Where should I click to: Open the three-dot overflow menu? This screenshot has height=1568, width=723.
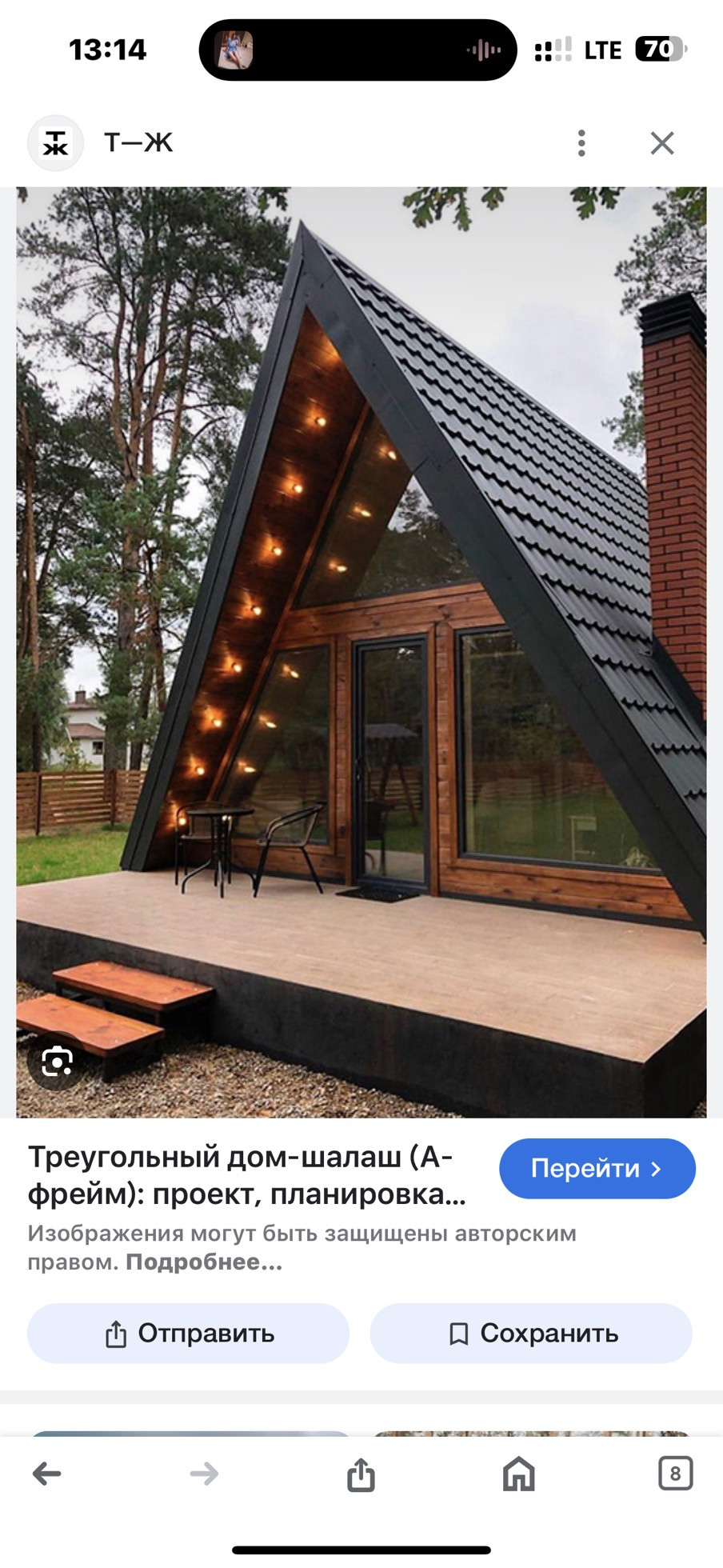[581, 143]
